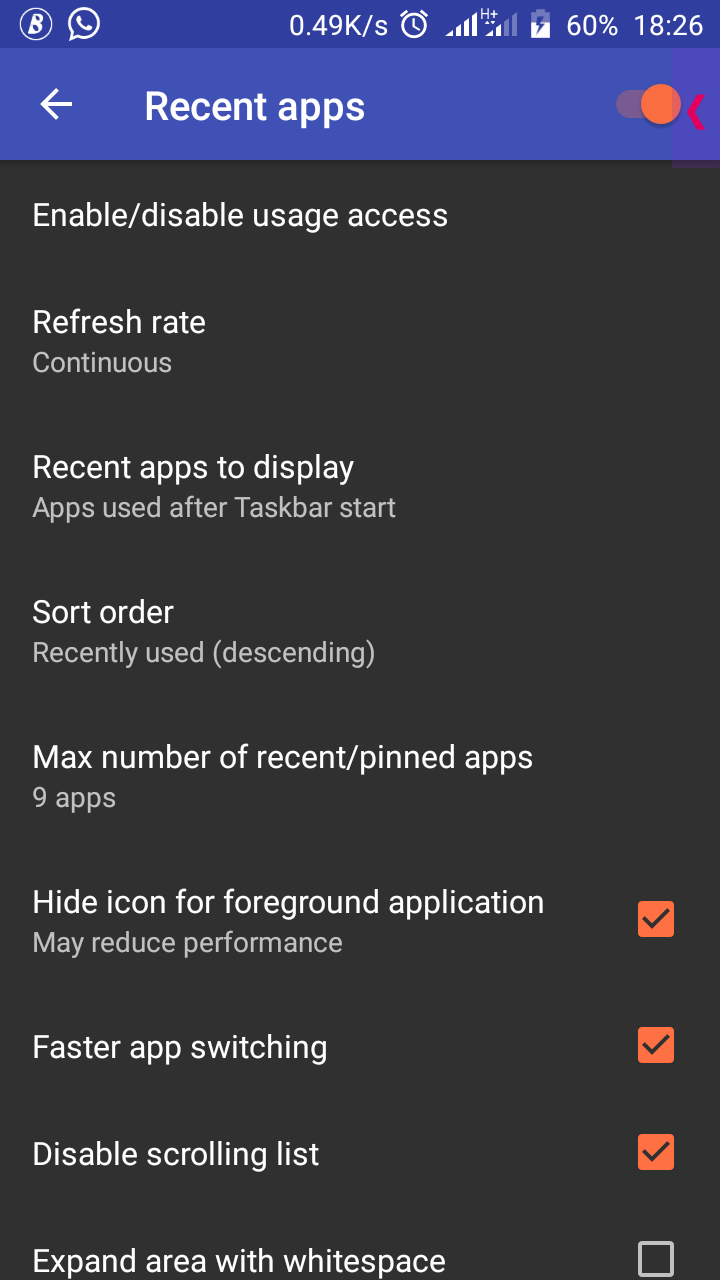The height and width of the screenshot is (1280, 720).
Task: Edit Max number of recent/pinned apps
Action: 282,776
